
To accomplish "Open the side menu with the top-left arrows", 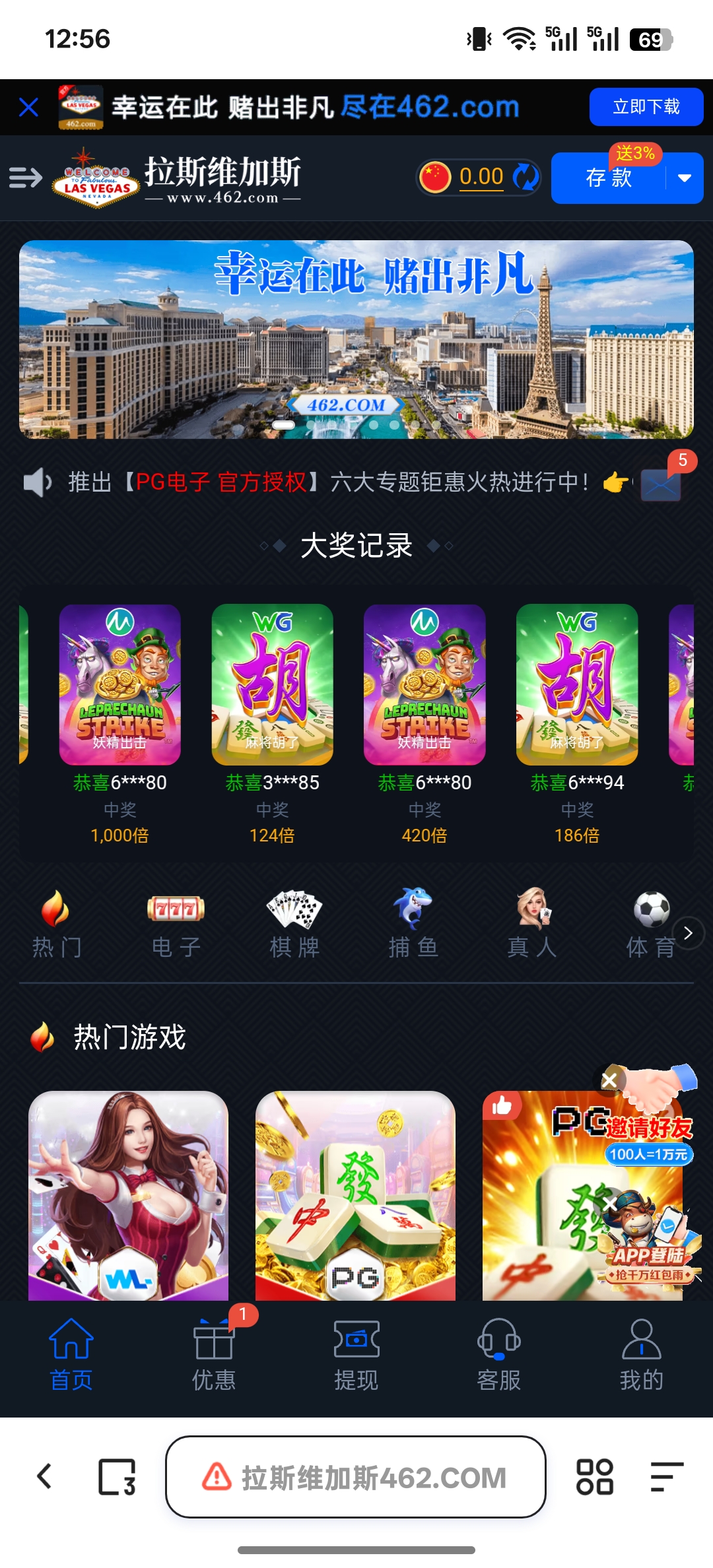I will pyautogui.click(x=24, y=178).
